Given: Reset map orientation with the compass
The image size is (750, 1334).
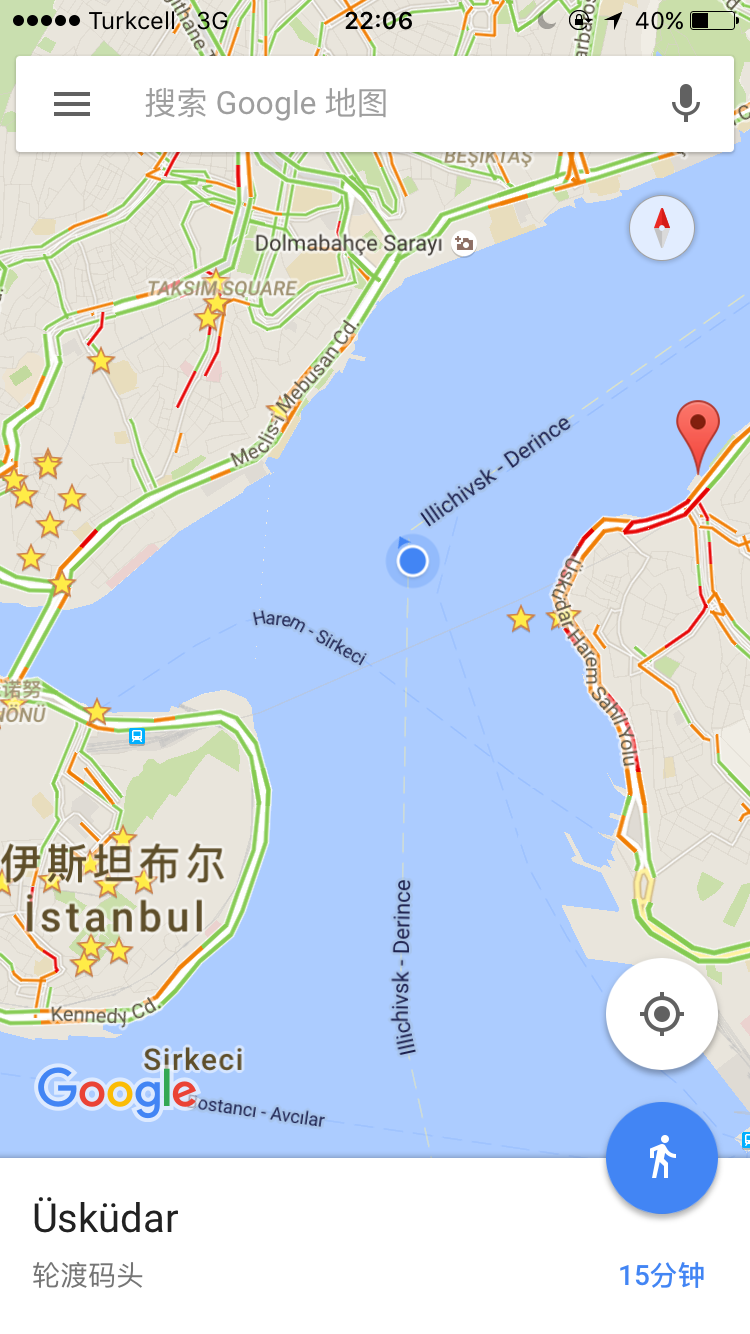Looking at the screenshot, I should click(x=662, y=228).
